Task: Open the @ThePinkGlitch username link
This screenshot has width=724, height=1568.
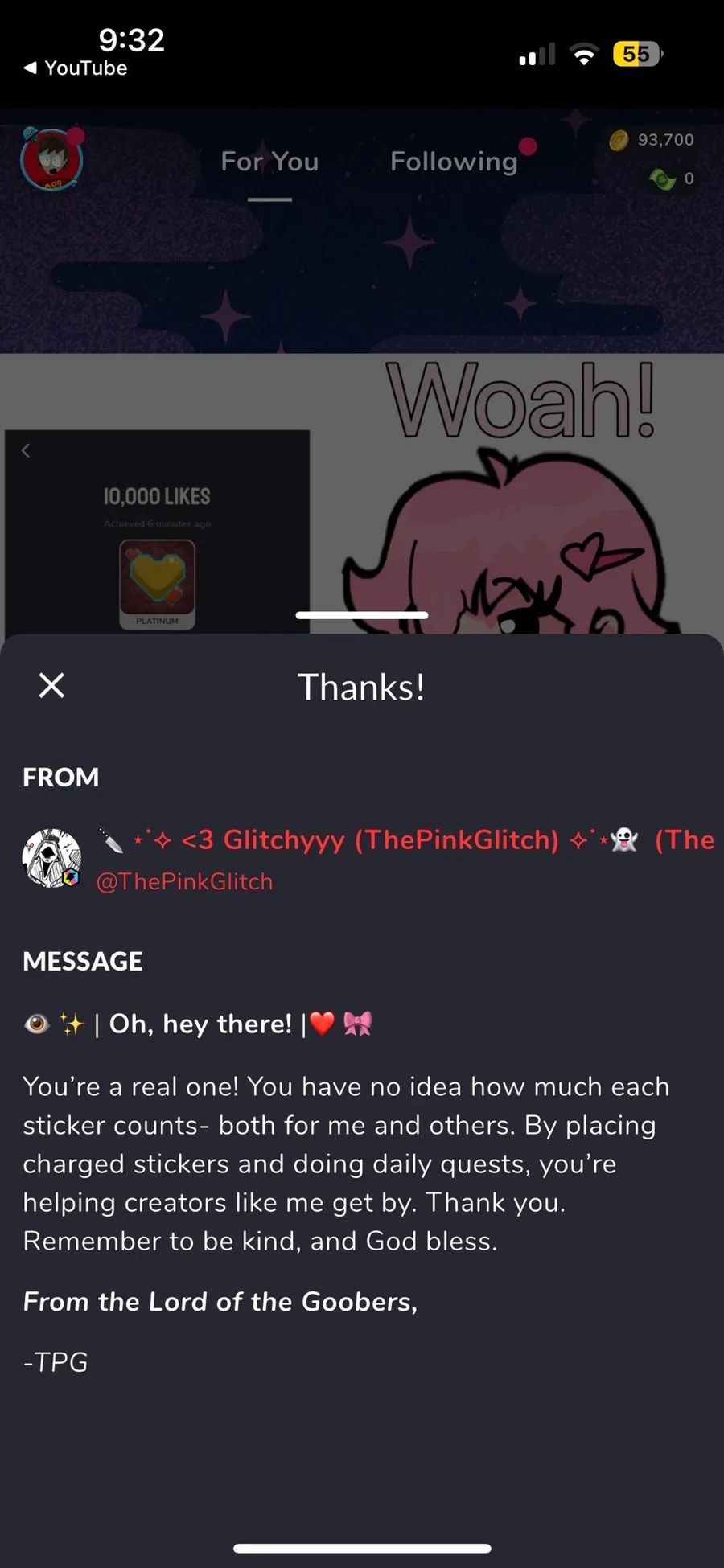Action: (x=184, y=881)
